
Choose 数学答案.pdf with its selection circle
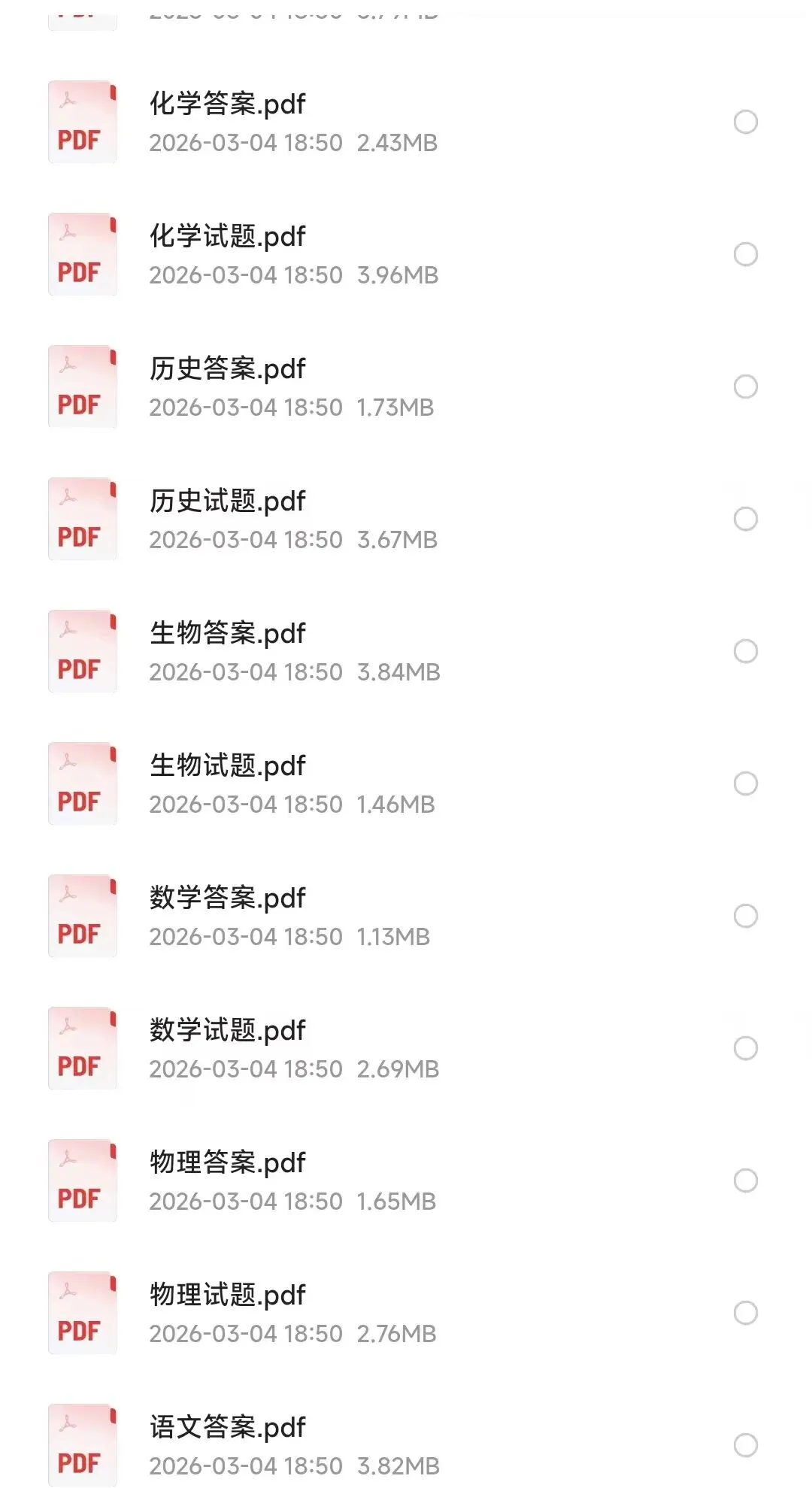(745, 916)
